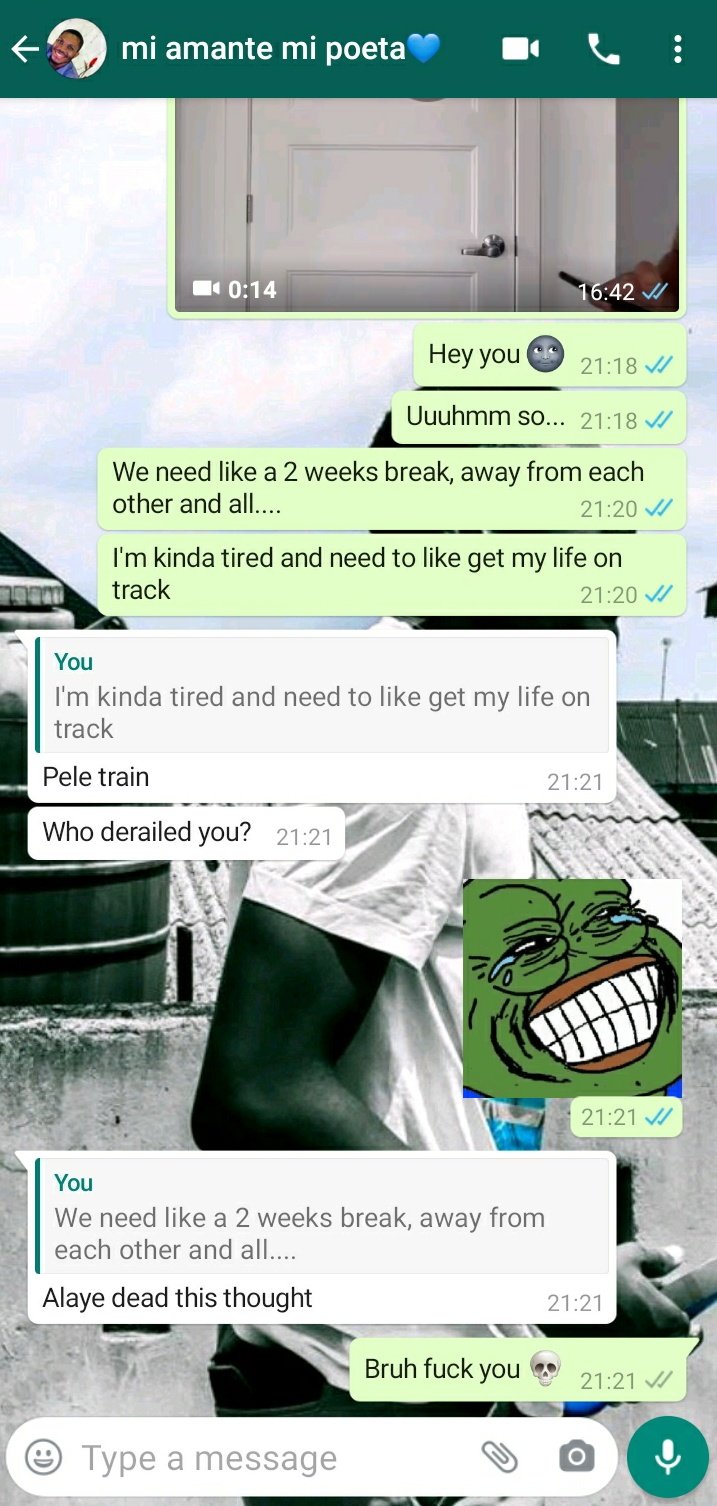This screenshot has height=1506, width=717.
Task: Attach a file with the paperclip
Action: point(500,1458)
